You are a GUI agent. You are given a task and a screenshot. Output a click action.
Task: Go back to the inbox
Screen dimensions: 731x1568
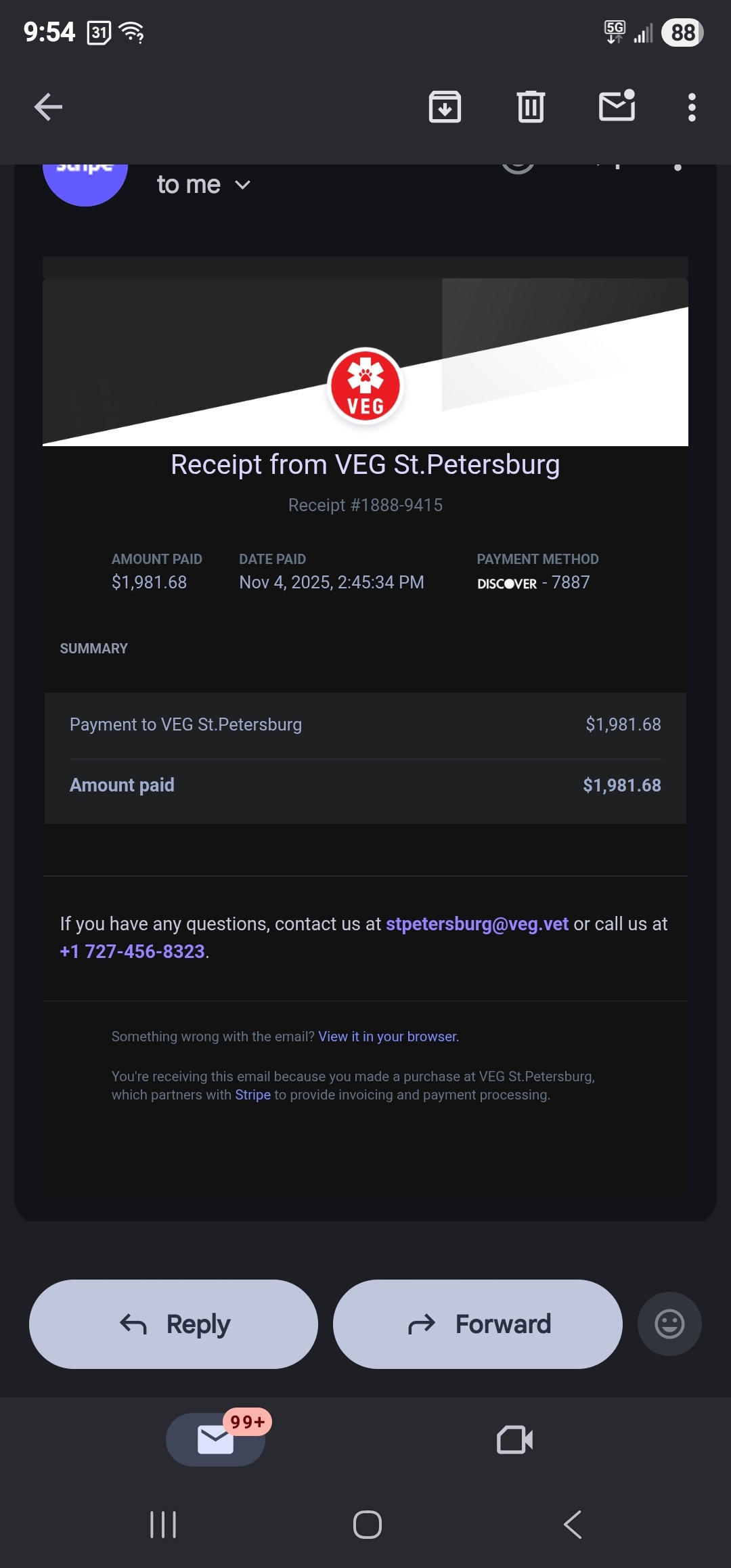(48, 107)
